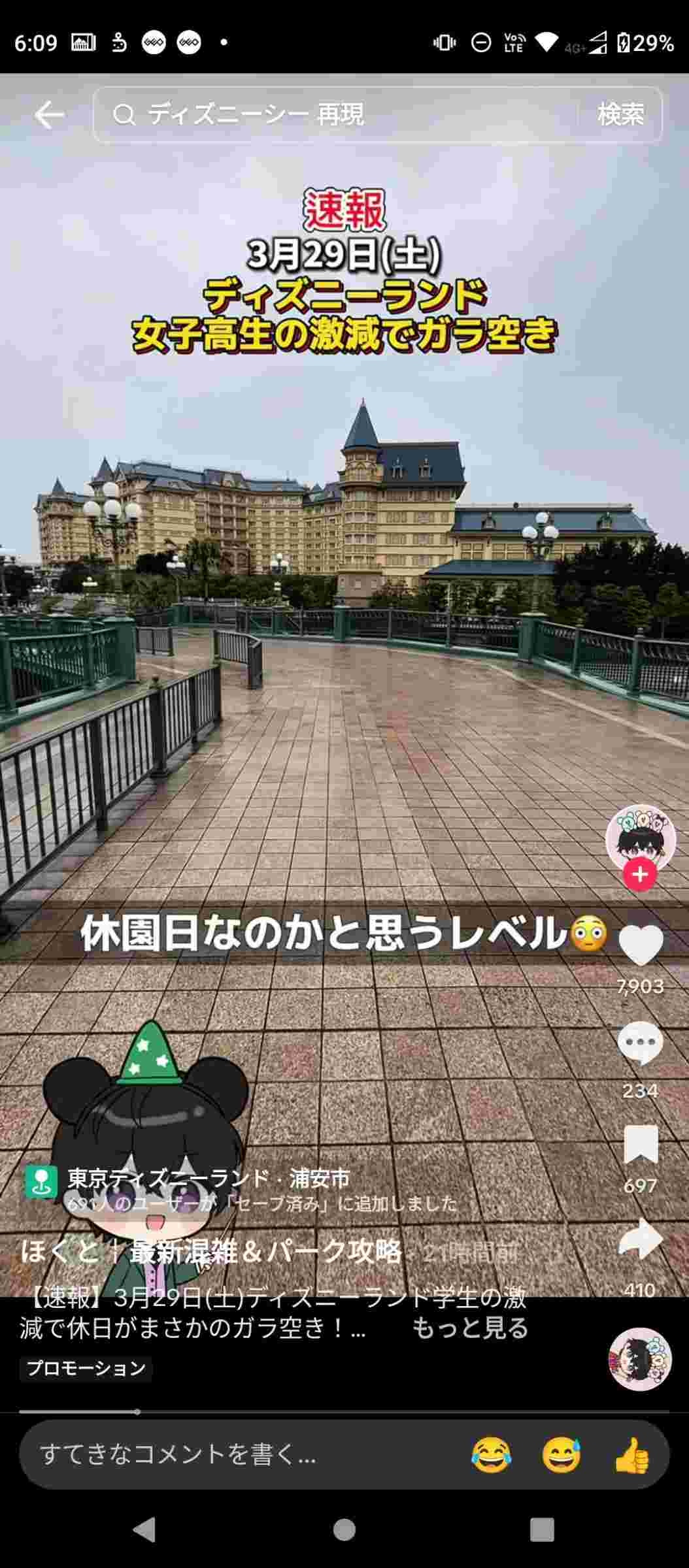Image resolution: width=689 pixels, height=1568 pixels.
Task: Go back using the top arrow
Action: tap(49, 116)
